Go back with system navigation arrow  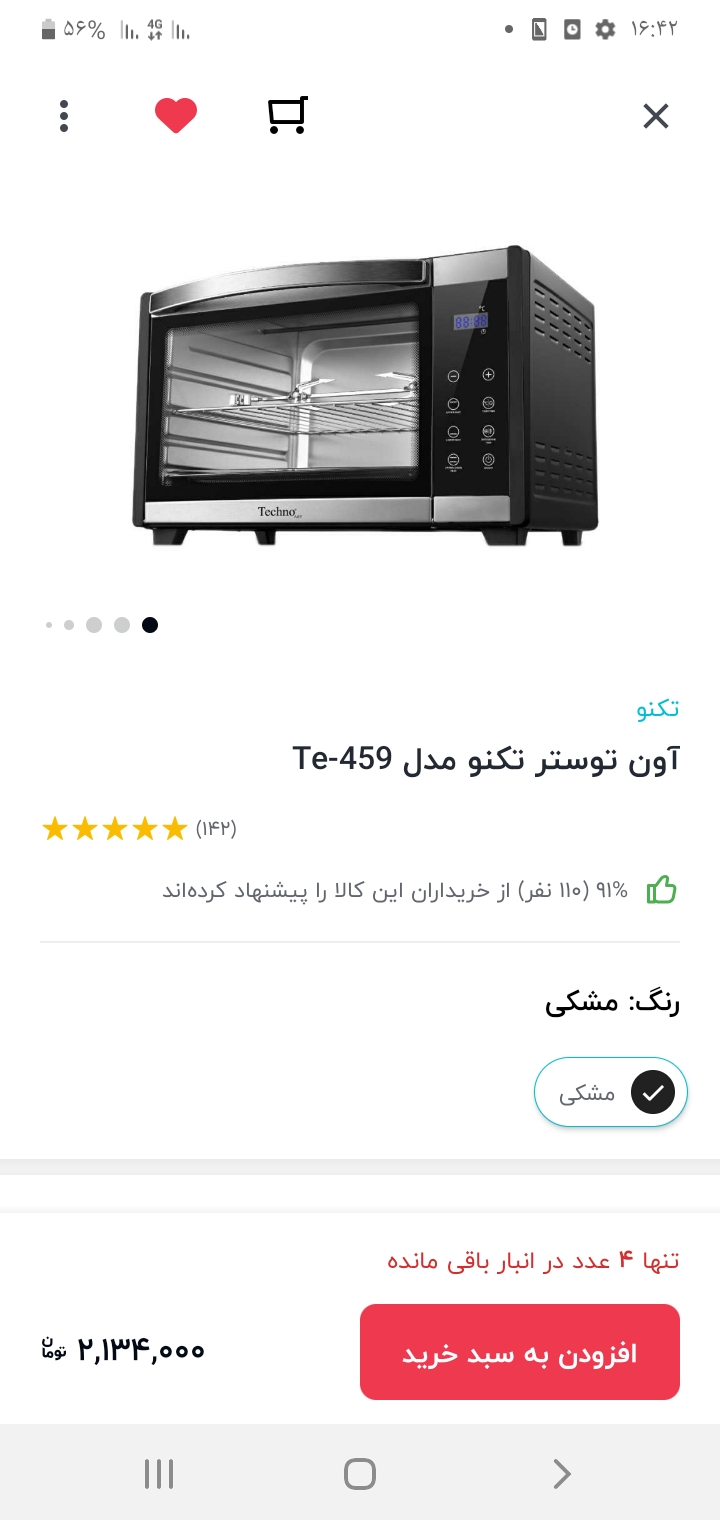coord(561,1473)
